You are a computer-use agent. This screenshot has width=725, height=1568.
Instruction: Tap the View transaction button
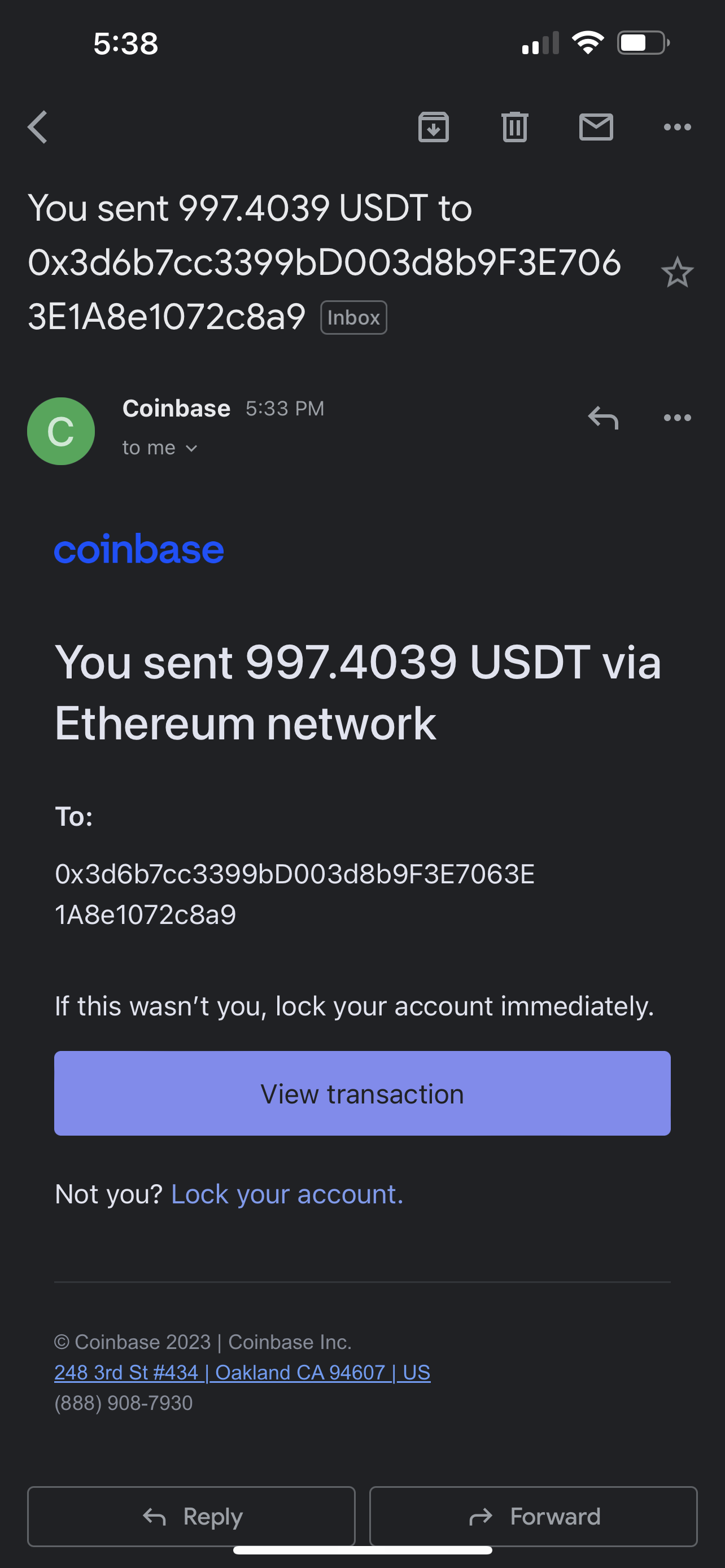tap(362, 1093)
